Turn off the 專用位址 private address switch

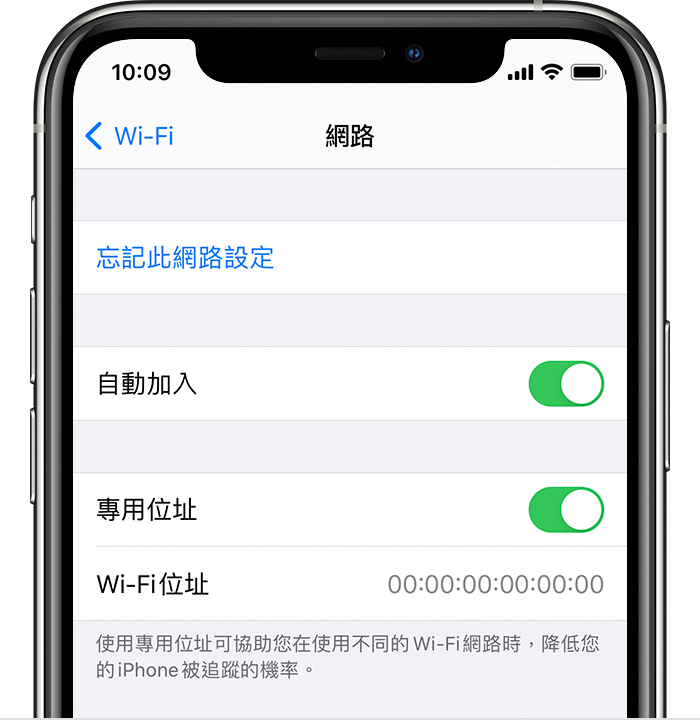pyautogui.click(x=566, y=510)
